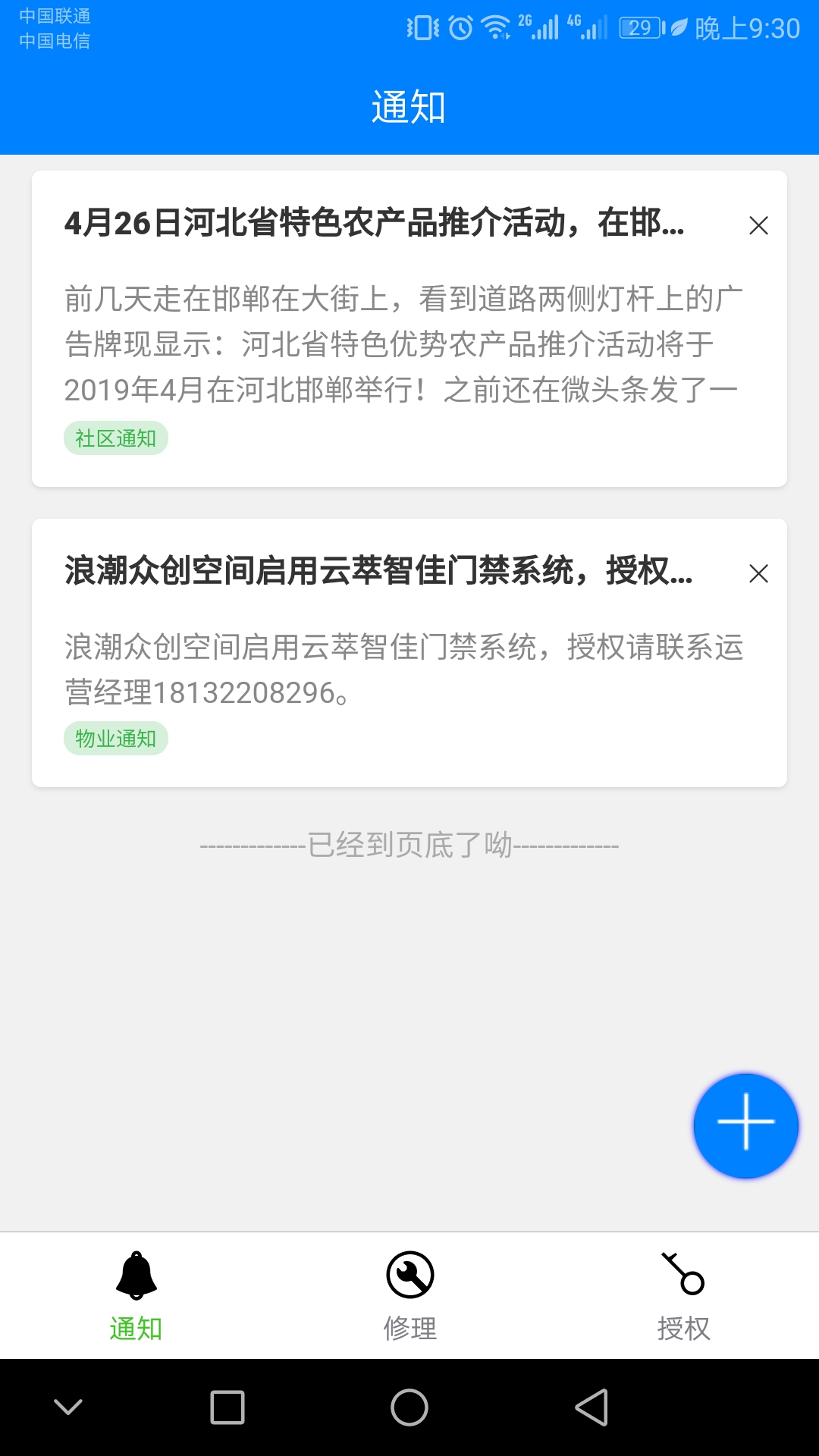Tap the 社区通知 green tag
Viewport: 819px width, 1456px height.
coord(116,438)
